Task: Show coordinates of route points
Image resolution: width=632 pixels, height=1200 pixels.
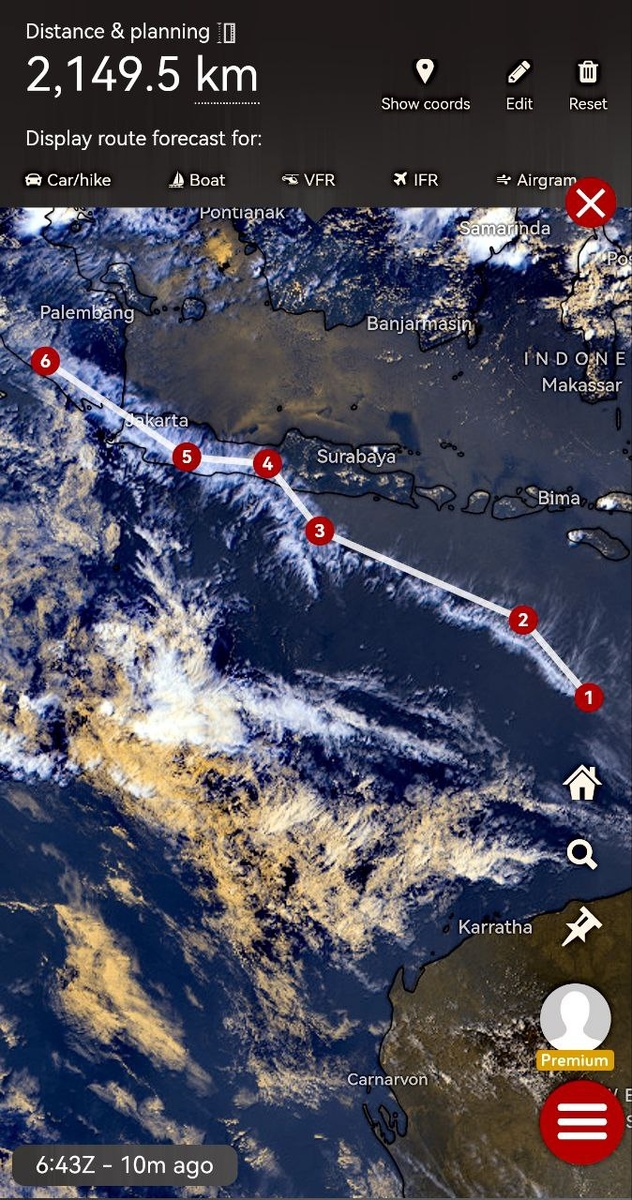Action: (x=425, y=85)
